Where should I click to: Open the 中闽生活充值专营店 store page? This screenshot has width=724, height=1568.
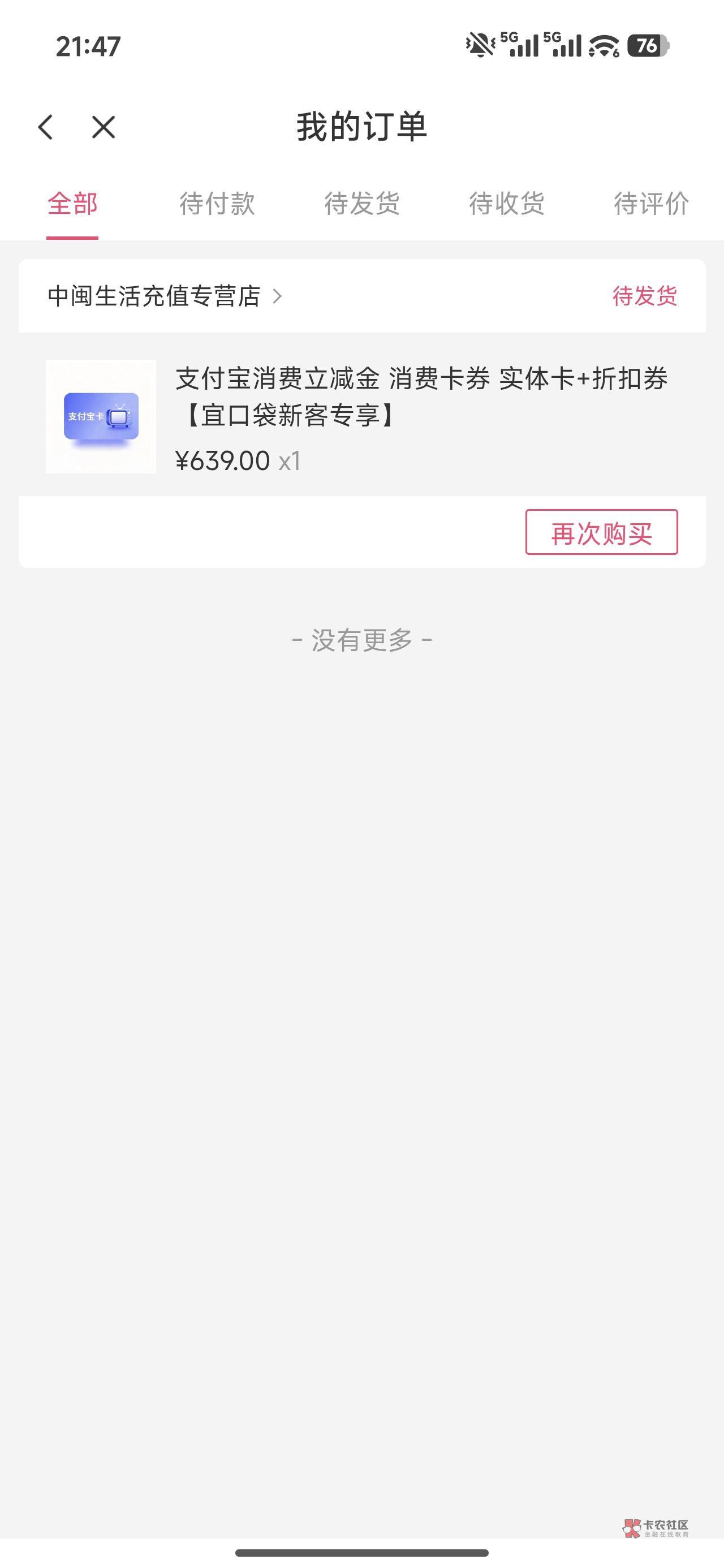[165, 296]
